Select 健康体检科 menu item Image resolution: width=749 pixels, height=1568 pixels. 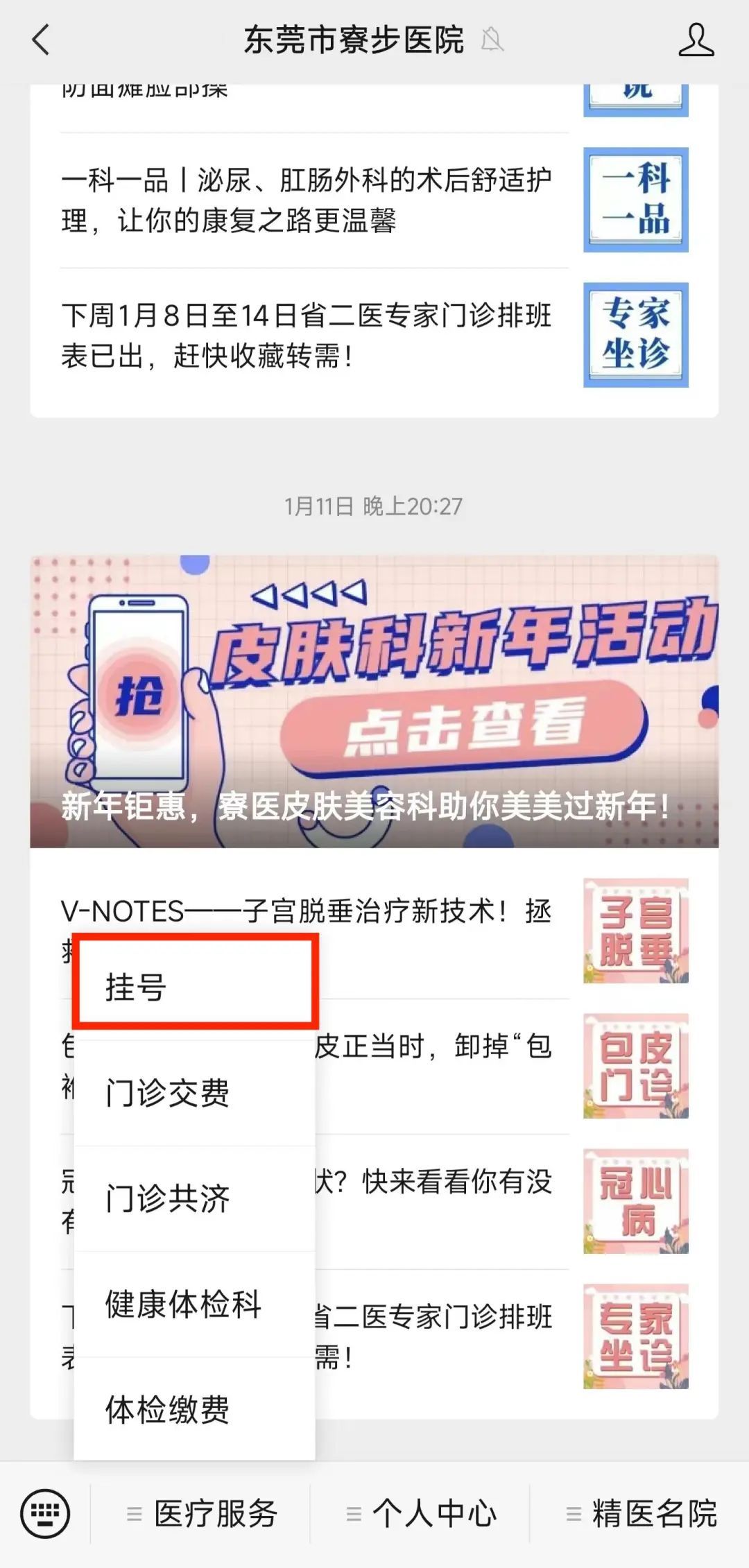(x=195, y=1304)
